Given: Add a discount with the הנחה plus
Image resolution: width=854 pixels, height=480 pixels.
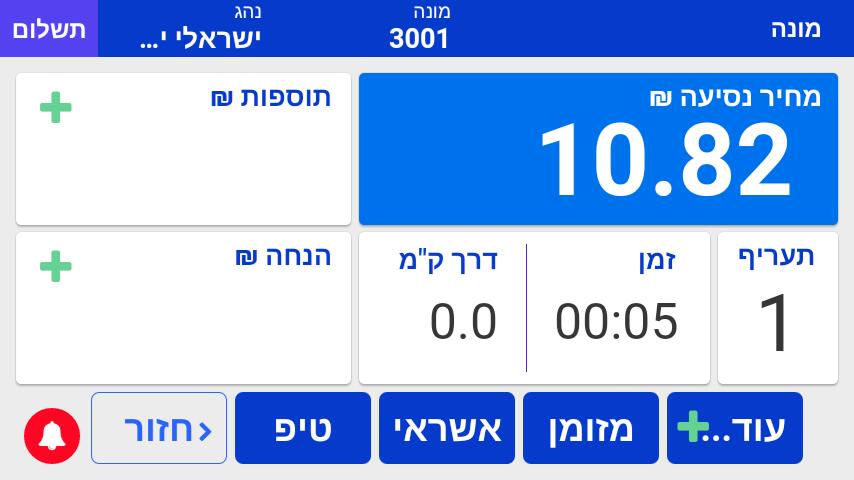Looking at the screenshot, I should (55, 267).
